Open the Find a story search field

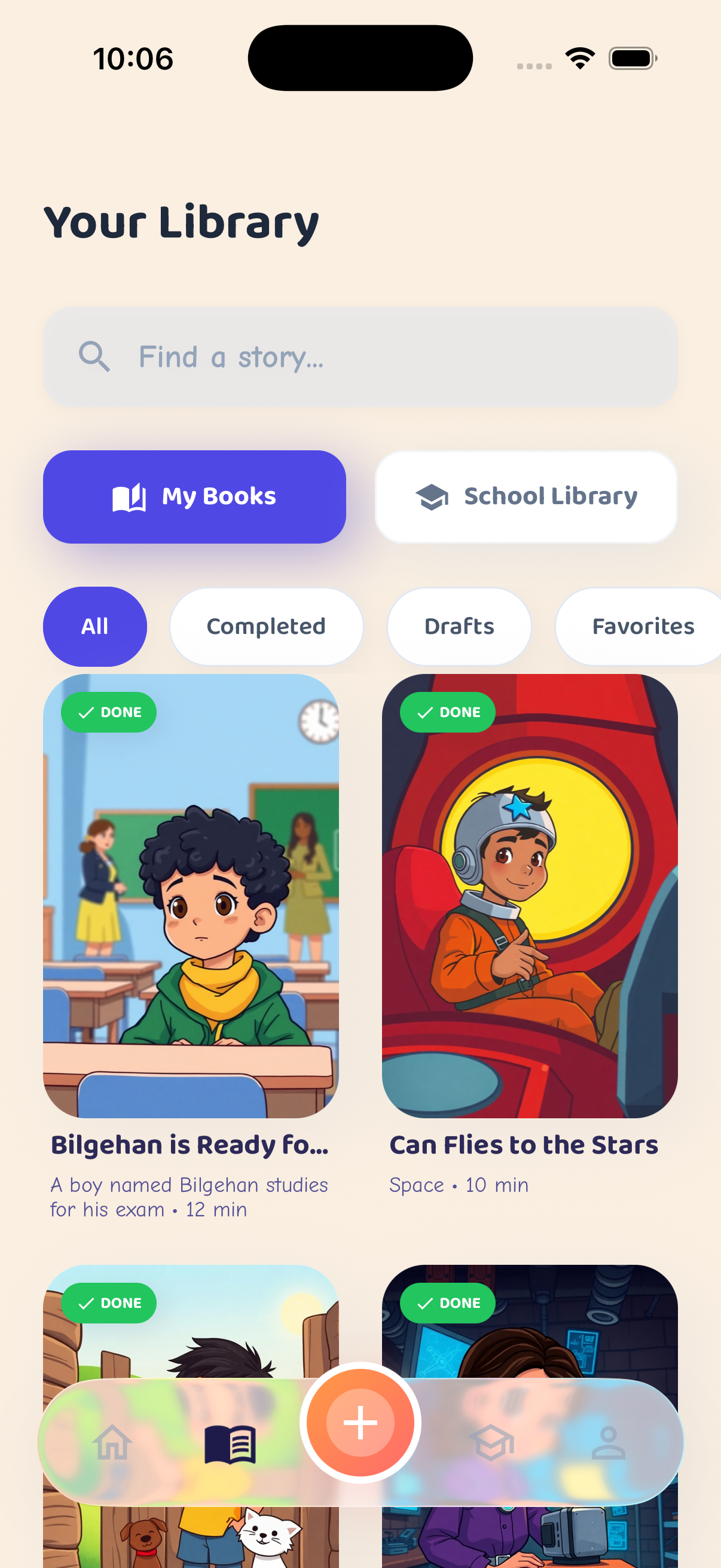click(360, 357)
